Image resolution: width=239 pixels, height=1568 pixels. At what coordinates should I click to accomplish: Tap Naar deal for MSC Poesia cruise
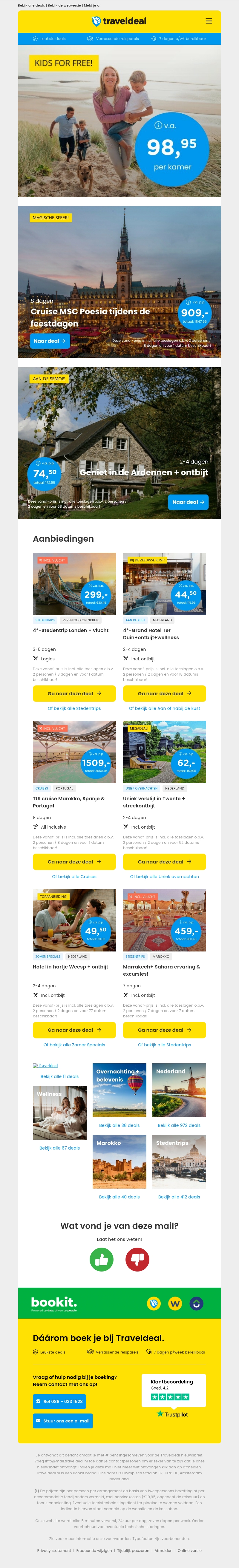coord(50,341)
